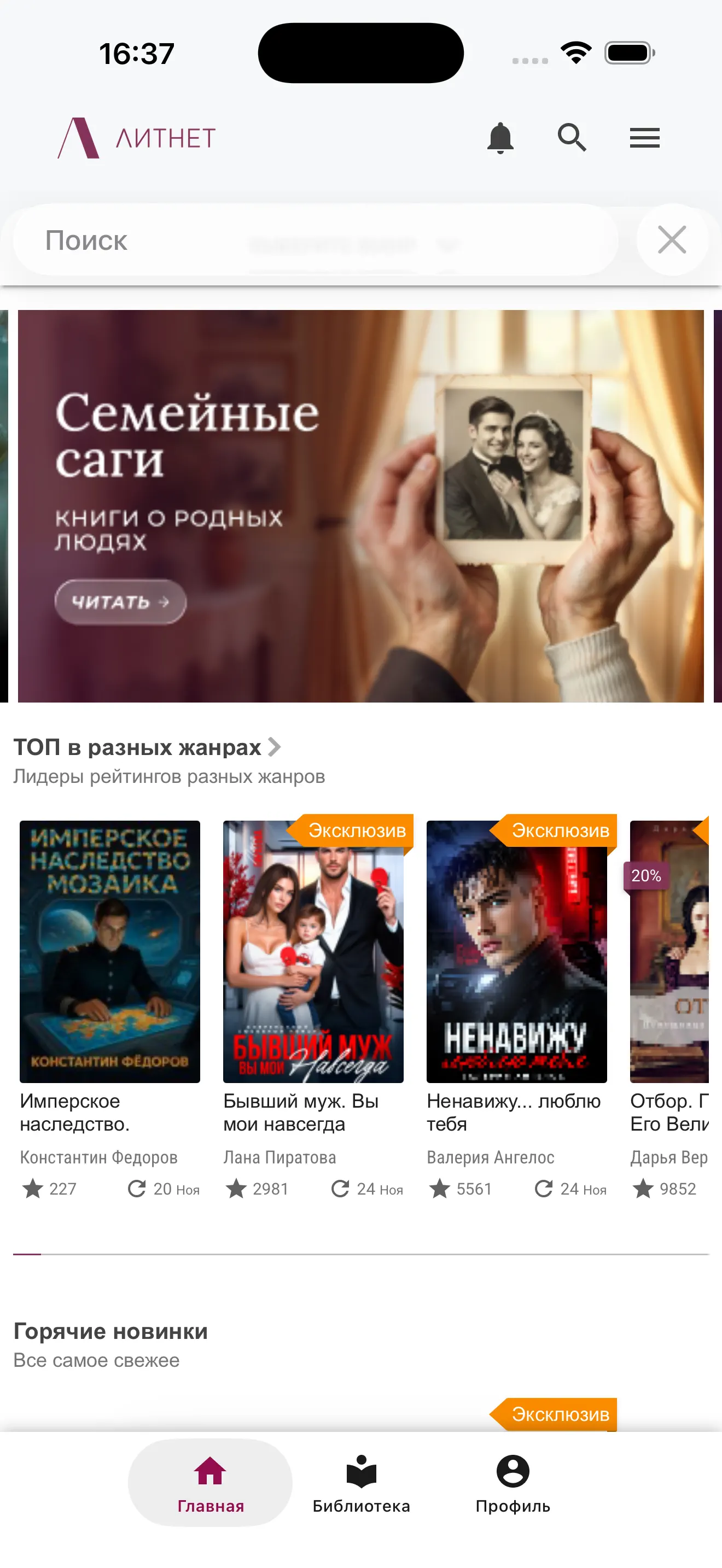Switch to the Профиль tab
Screen dimensions: 722x1568
pyautogui.click(x=513, y=1483)
